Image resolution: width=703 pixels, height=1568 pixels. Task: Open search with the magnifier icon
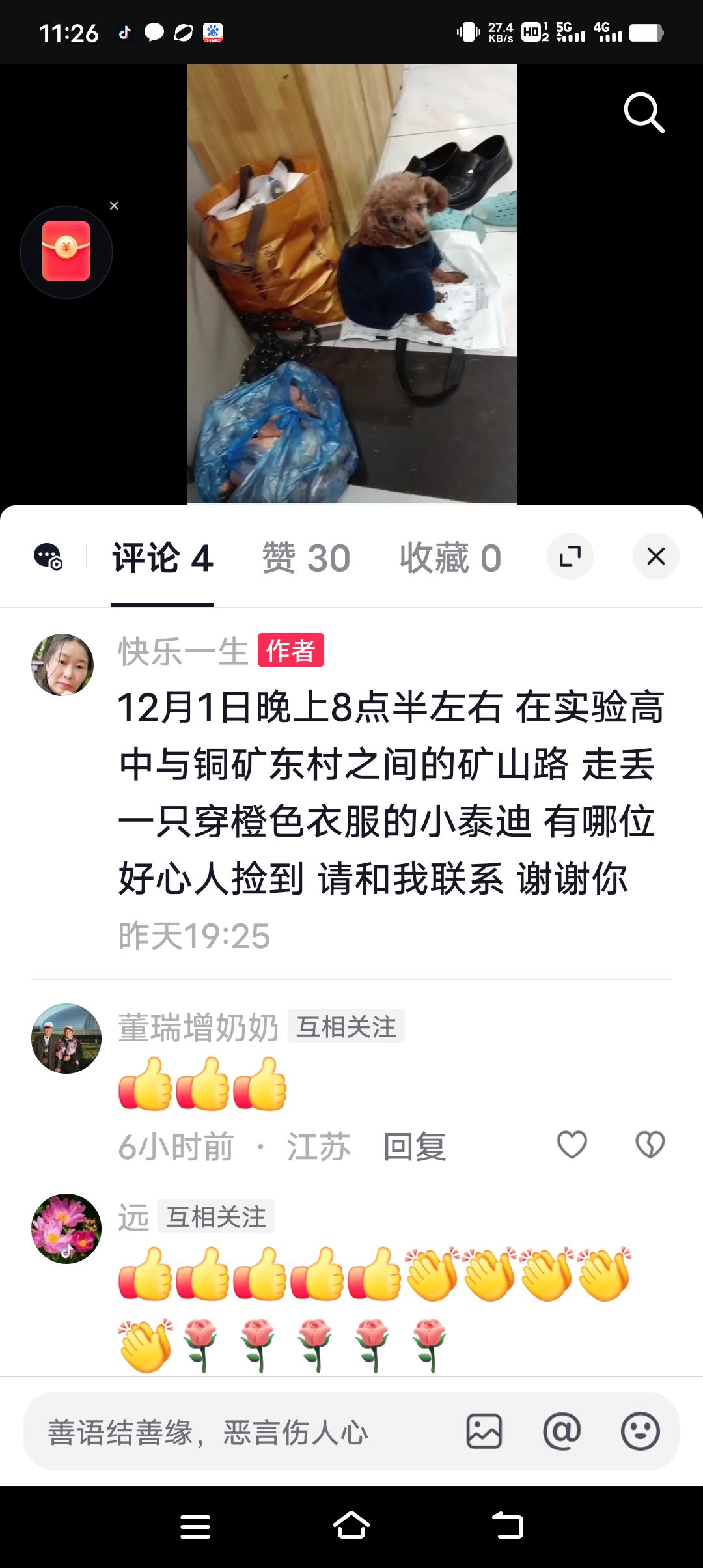click(644, 113)
